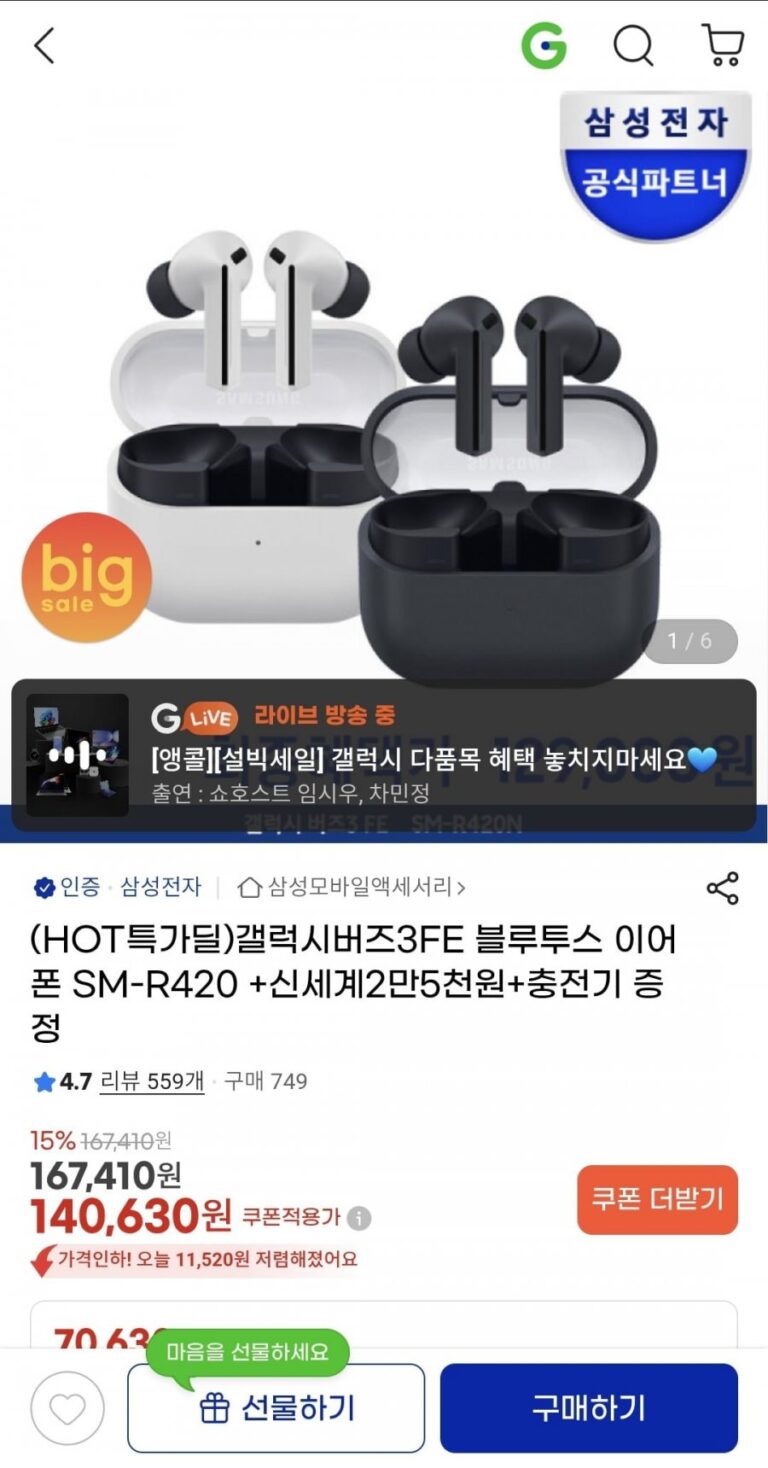The width and height of the screenshot is (768, 1468).
Task: Open the shopping cart
Action: click(723, 46)
